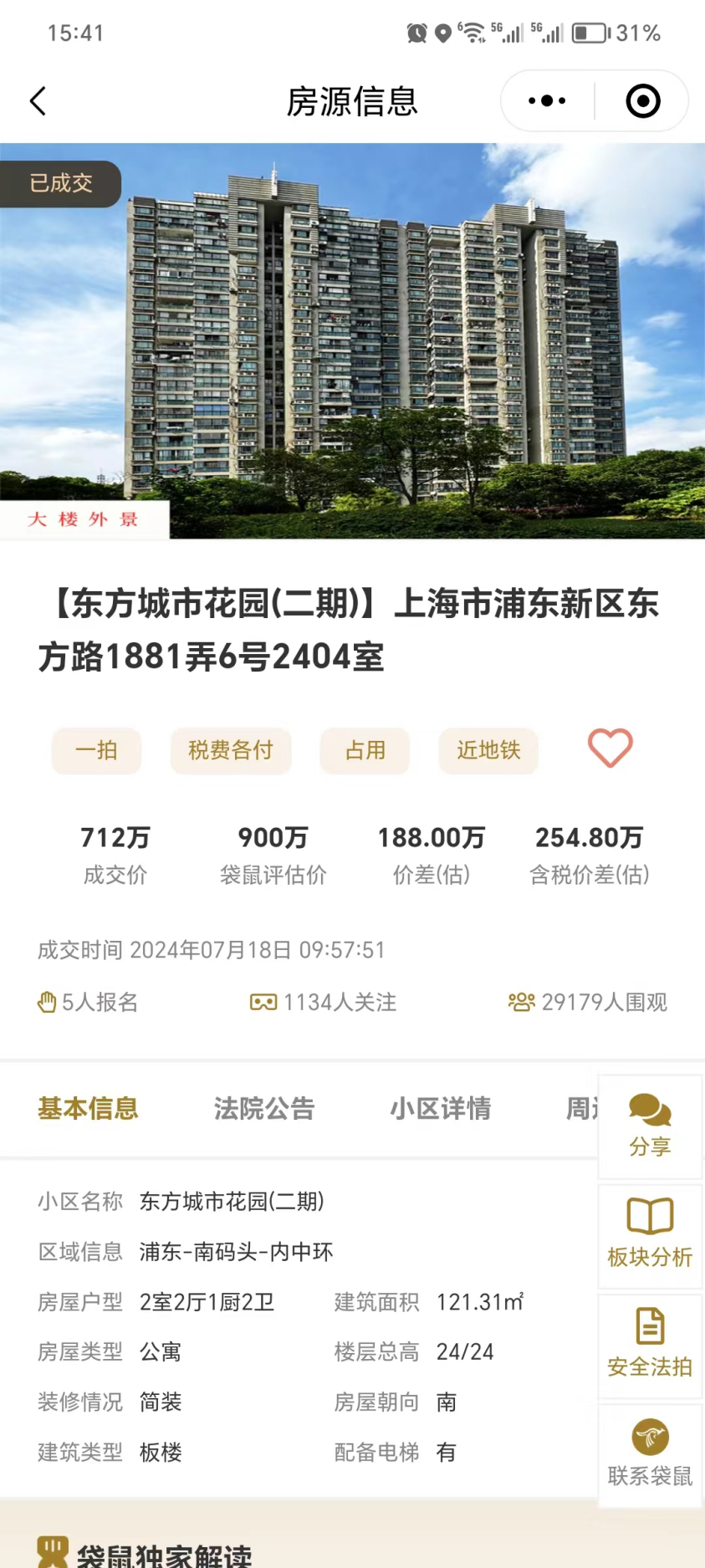Click the hand icon beside 5人报名
The image size is (705, 1568).
tap(48, 1001)
